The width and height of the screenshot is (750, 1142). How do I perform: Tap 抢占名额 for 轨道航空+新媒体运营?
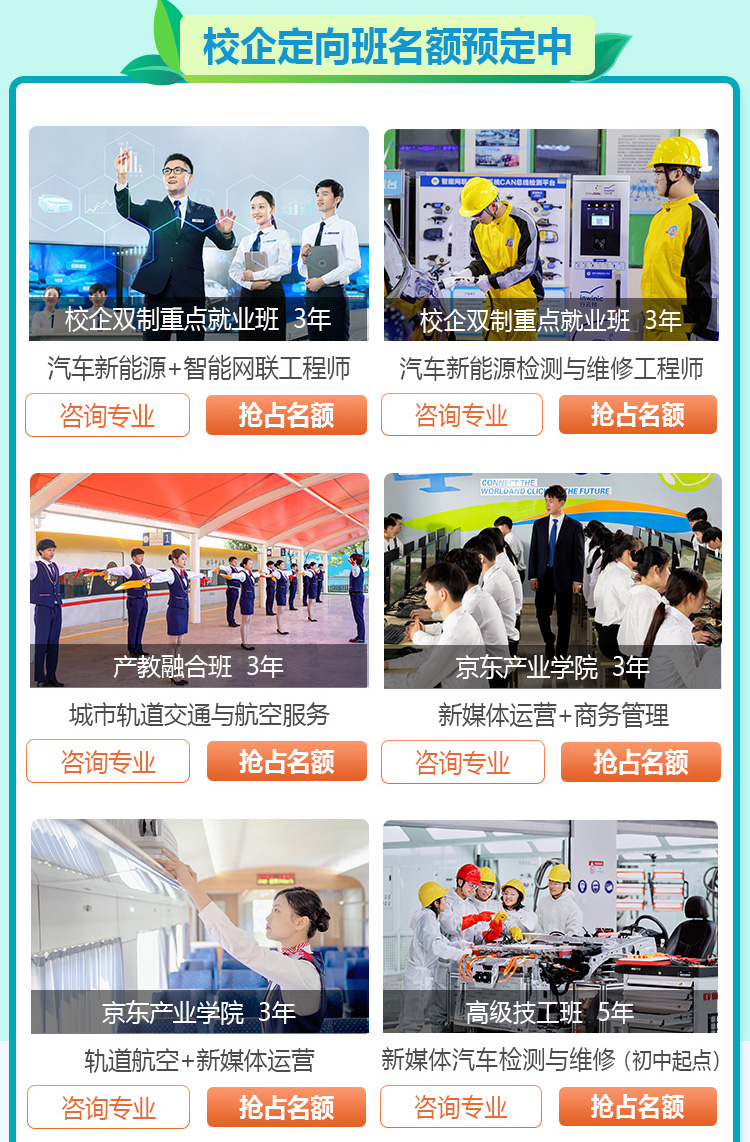click(286, 1107)
